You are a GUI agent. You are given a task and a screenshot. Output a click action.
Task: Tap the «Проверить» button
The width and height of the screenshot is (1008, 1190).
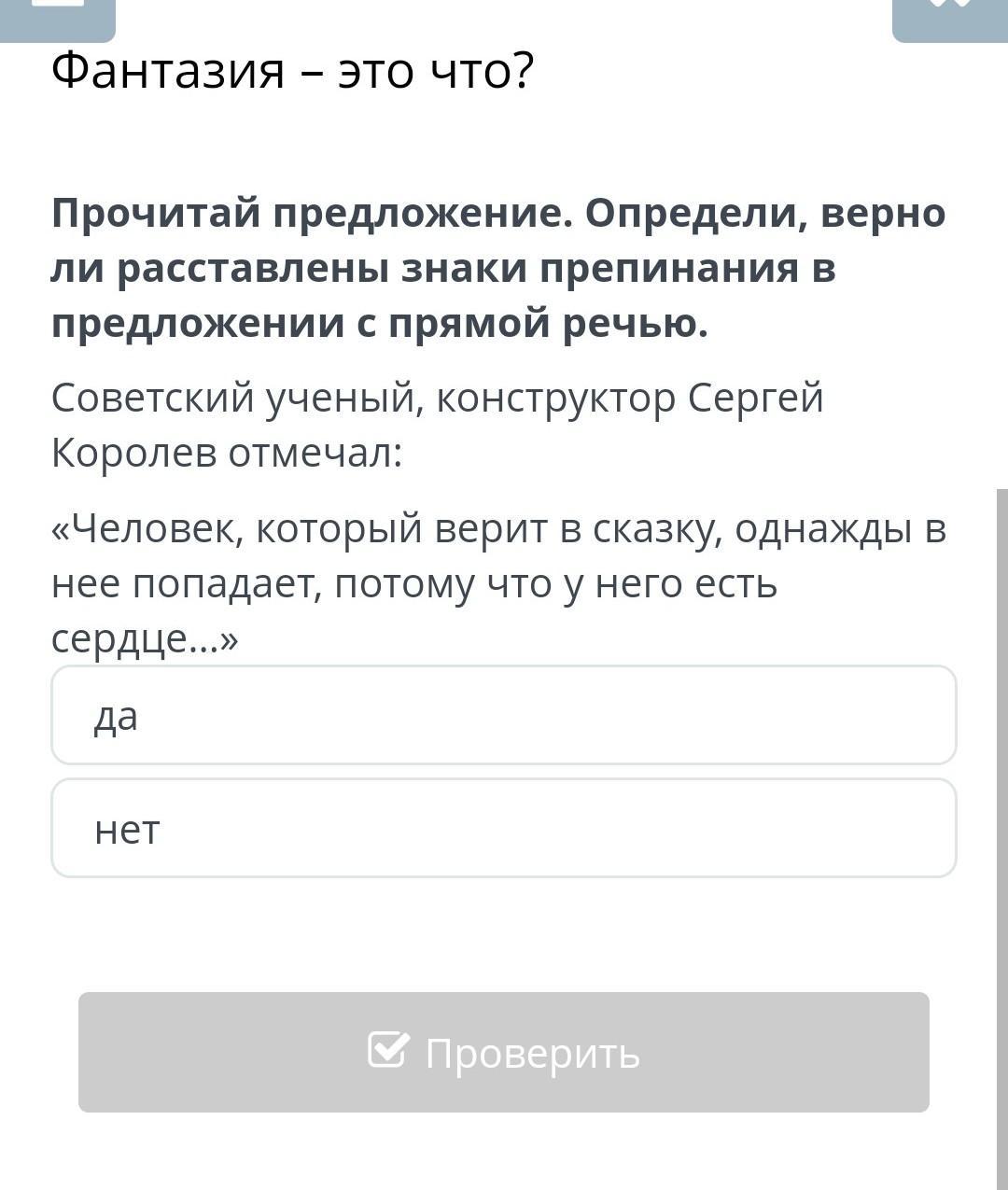coord(504,1052)
